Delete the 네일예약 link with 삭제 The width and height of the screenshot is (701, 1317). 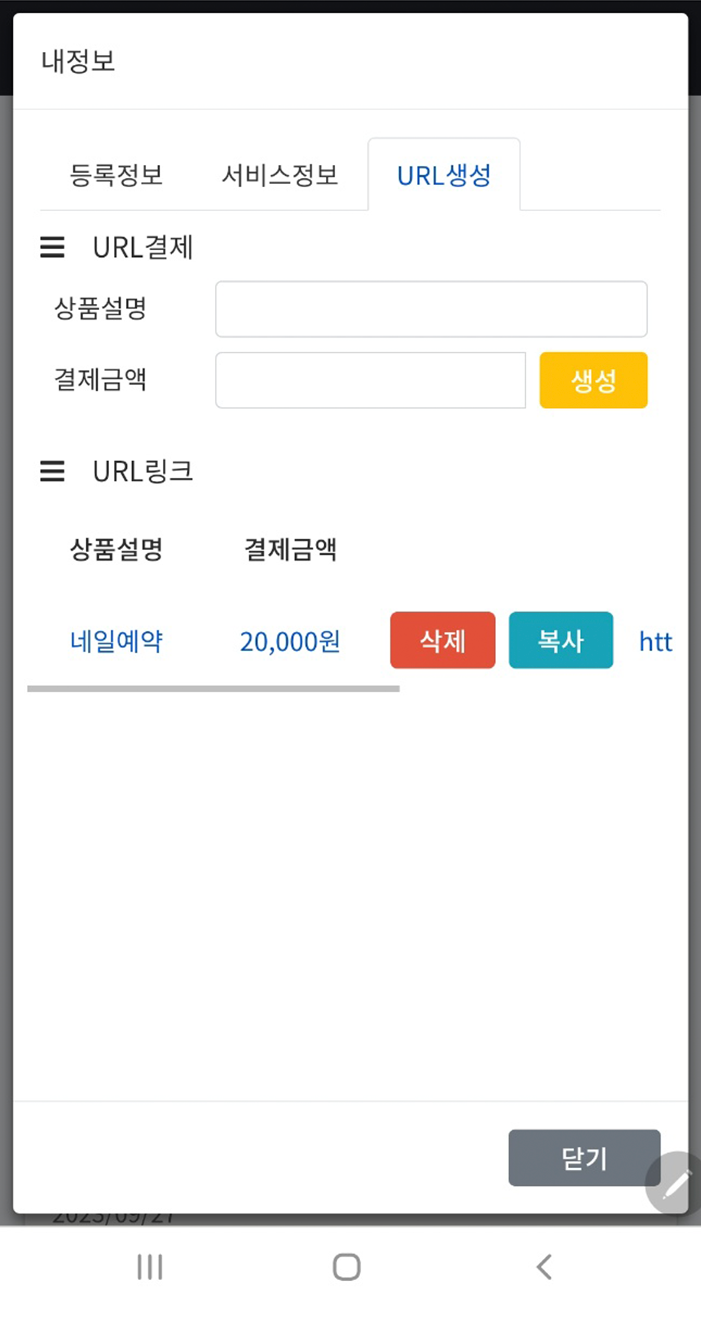pos(442,640)
